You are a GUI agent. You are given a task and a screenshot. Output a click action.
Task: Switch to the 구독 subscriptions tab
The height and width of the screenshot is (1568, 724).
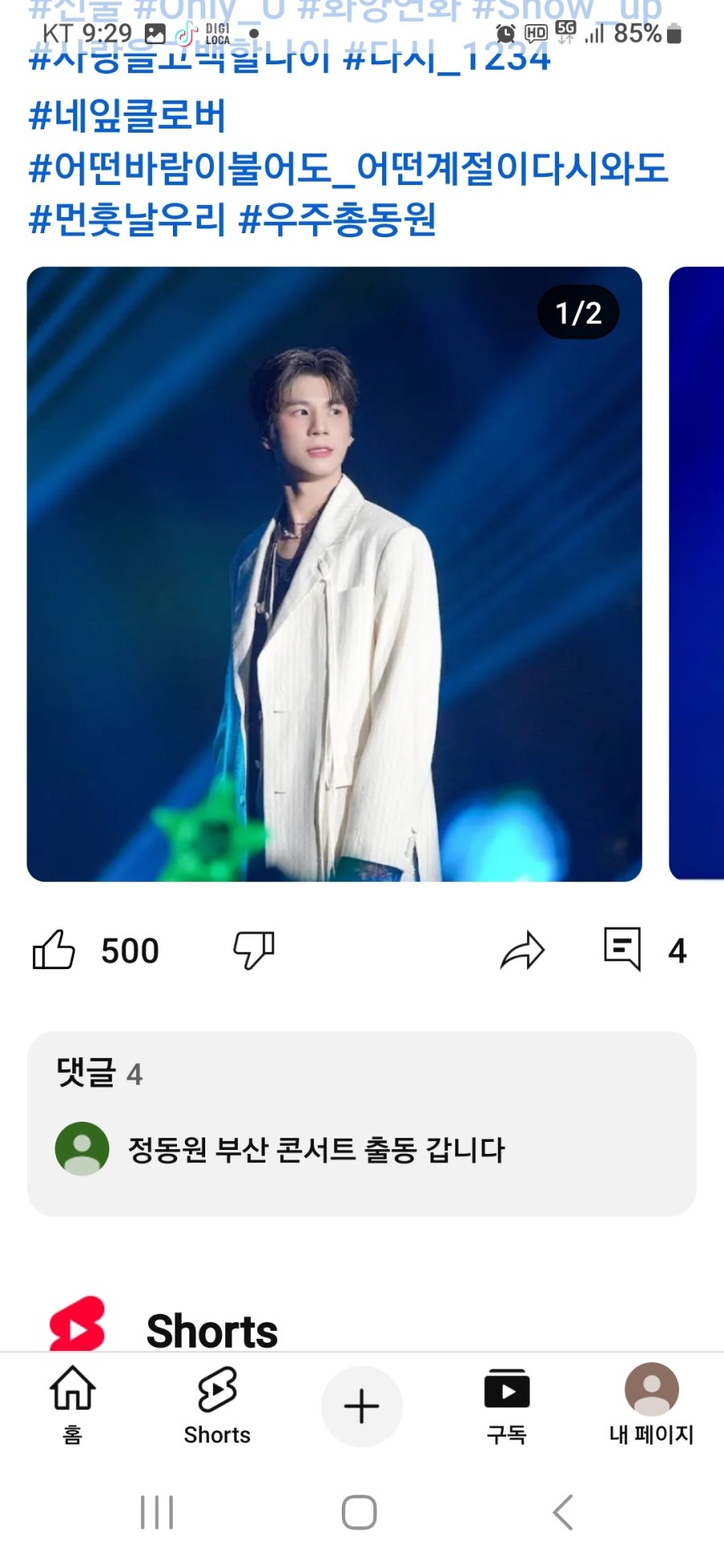507,1404
